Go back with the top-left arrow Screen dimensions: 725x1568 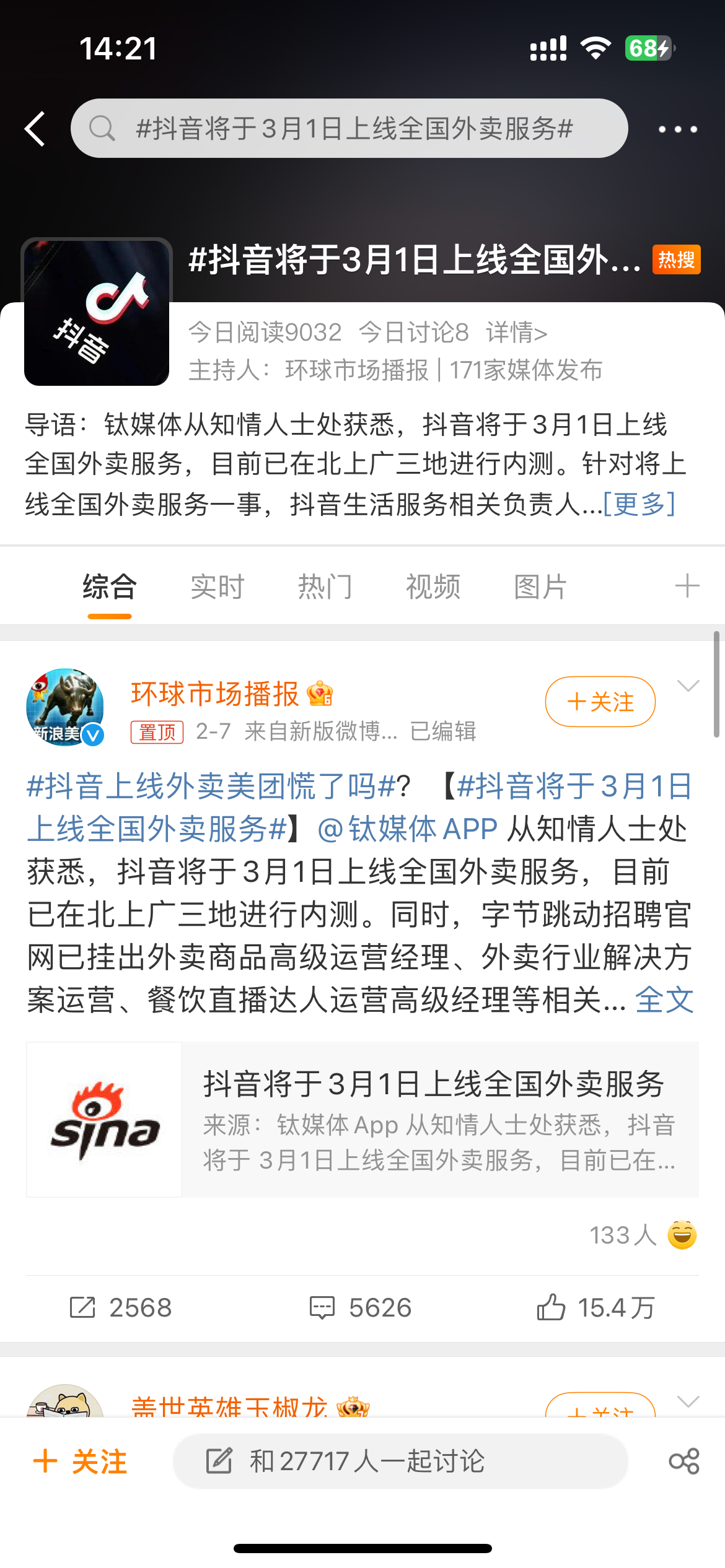click(35, 129)
